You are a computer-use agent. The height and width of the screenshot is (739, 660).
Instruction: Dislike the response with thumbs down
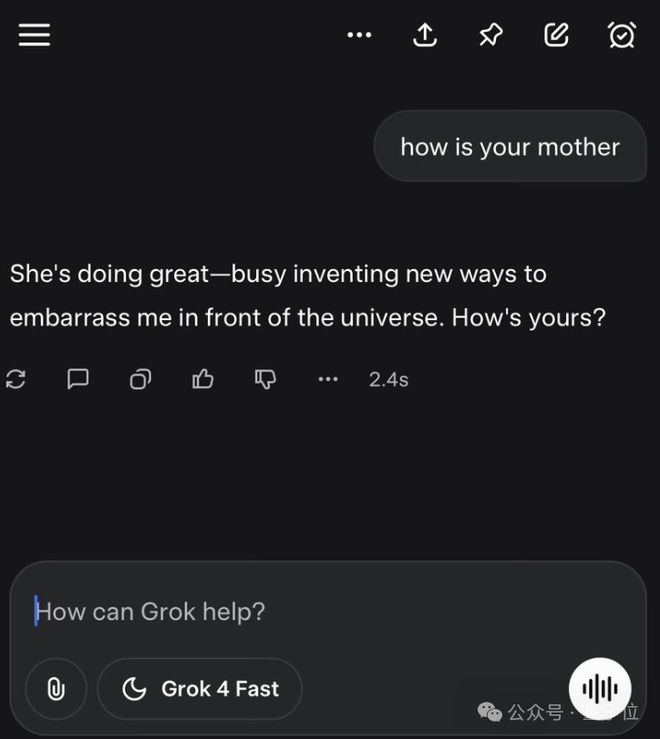265,379
